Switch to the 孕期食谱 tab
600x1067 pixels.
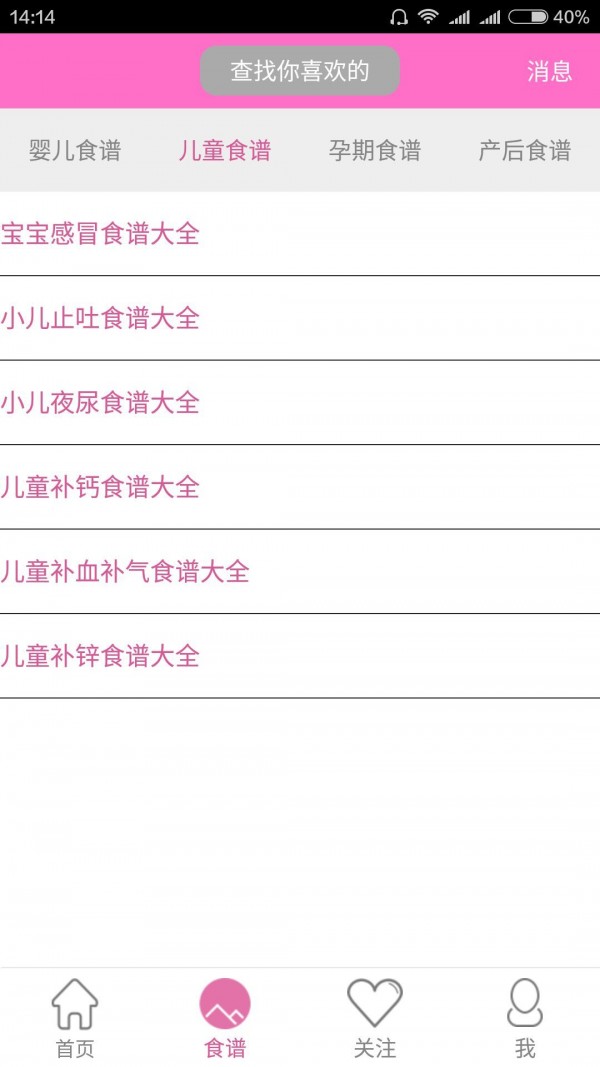[375, 150]
